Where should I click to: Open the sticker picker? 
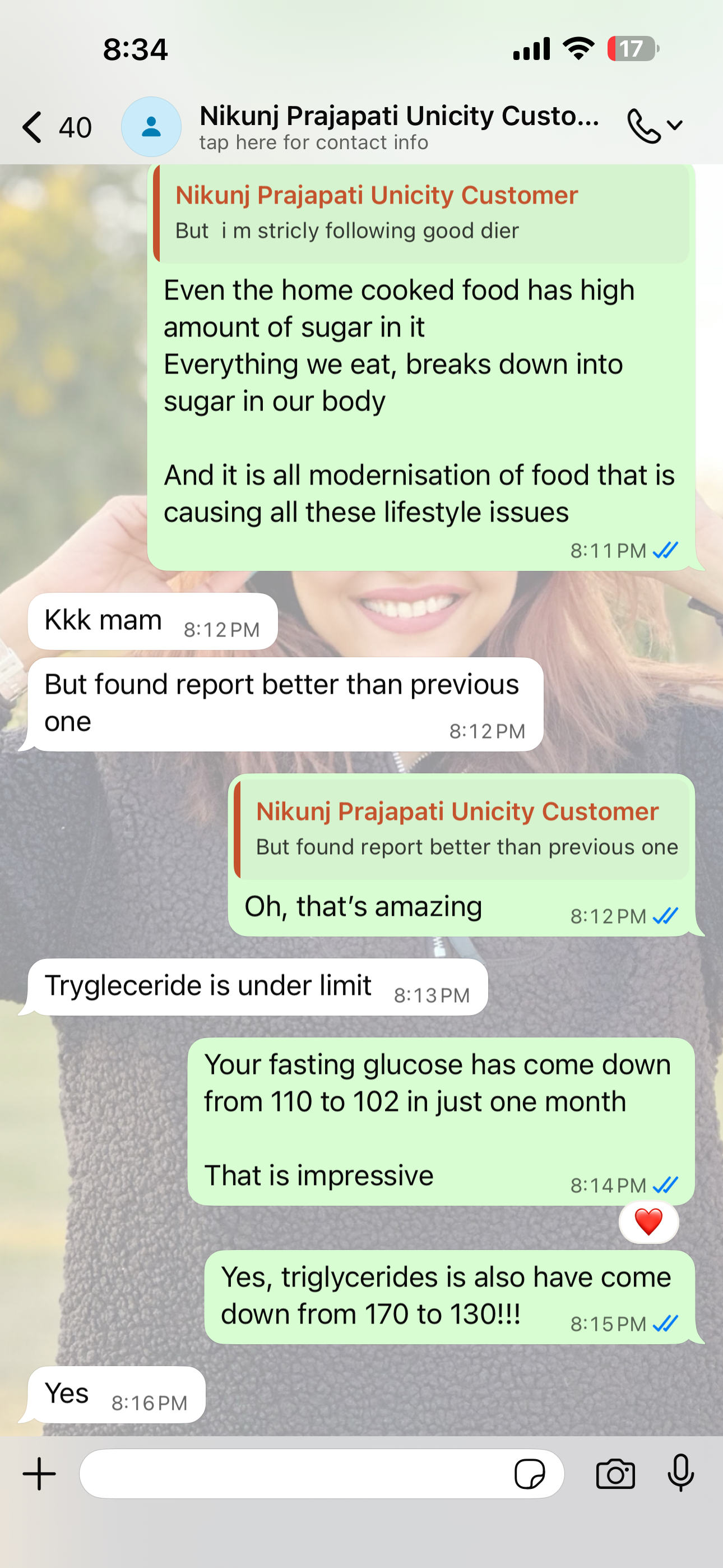coord(530,1474)
